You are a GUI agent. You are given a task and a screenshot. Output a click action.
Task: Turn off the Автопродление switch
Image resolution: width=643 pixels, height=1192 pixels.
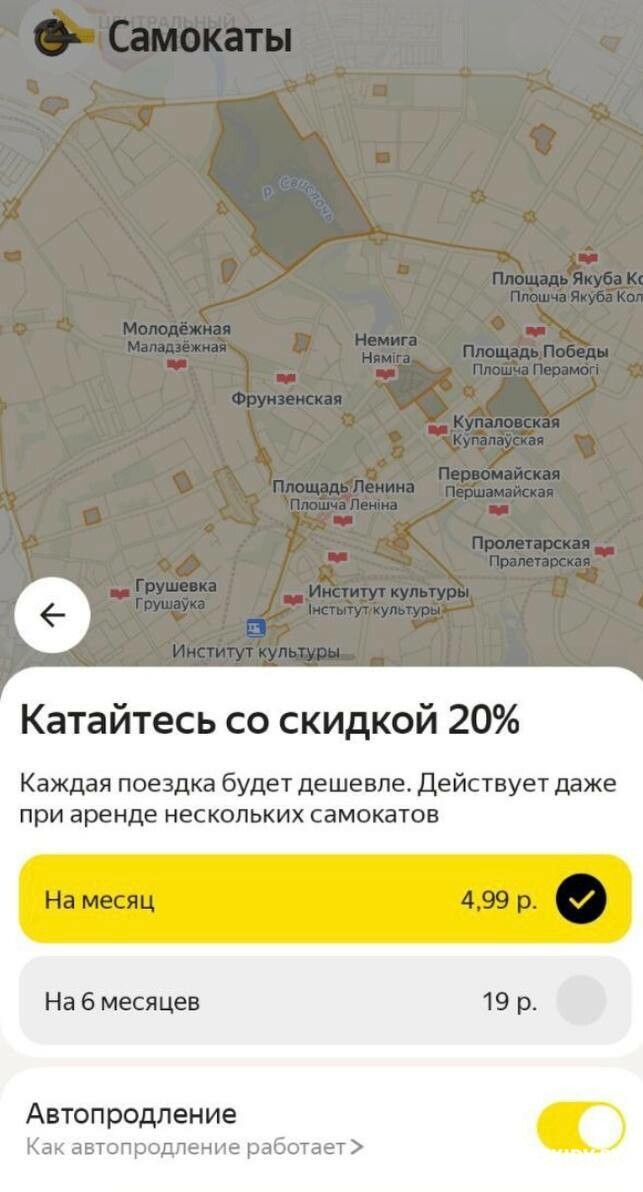pos(581,1128)
